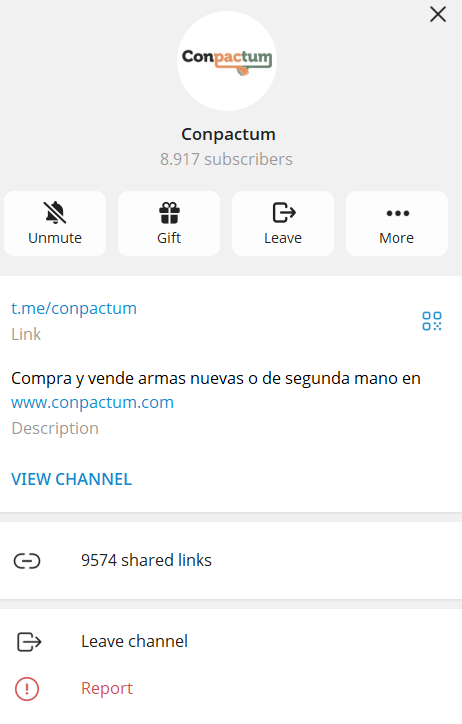
Task: Close the channel info panel
Action: click(x=438, y=14)
